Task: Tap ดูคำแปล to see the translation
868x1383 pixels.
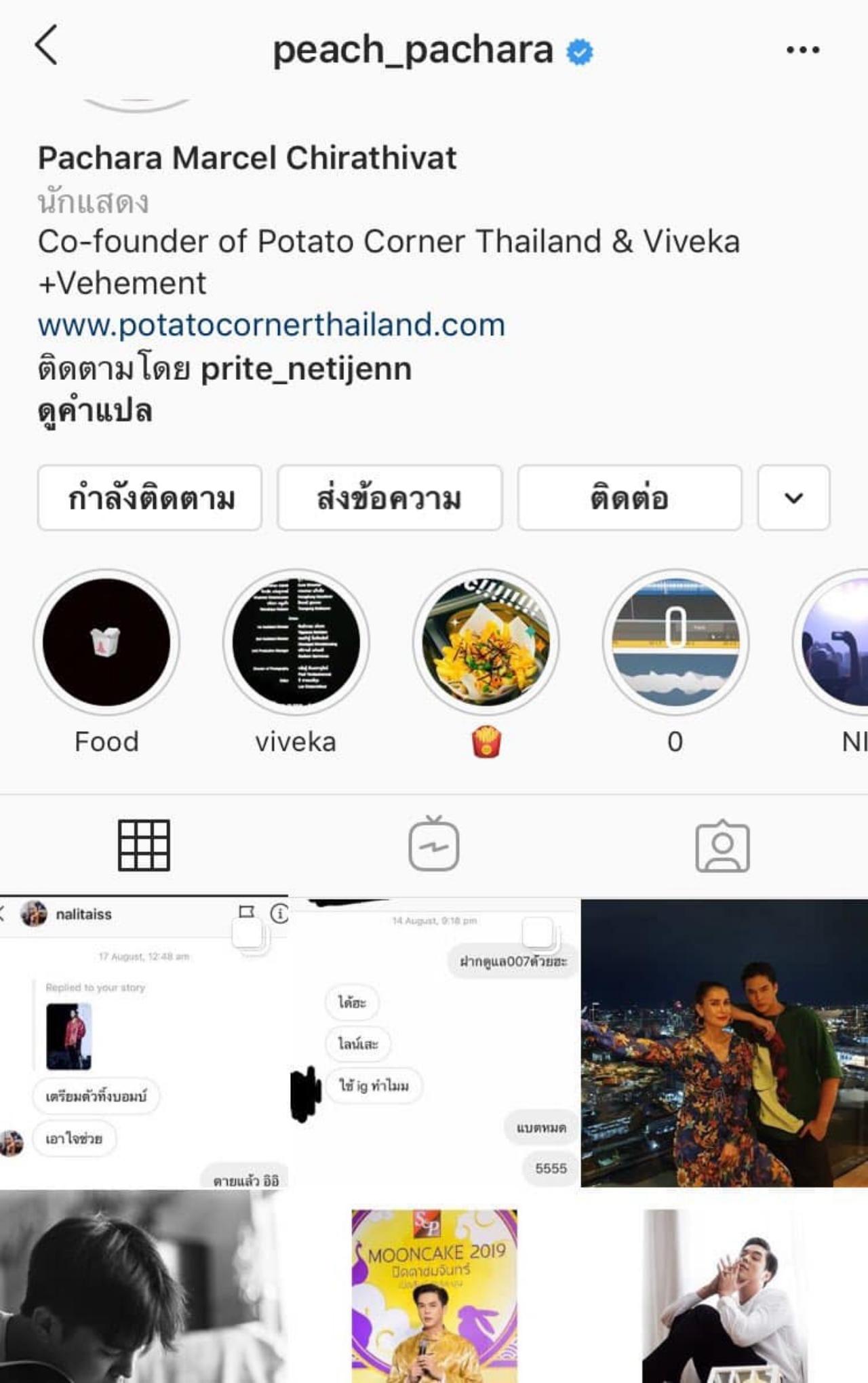Action: tap(95, 412)
